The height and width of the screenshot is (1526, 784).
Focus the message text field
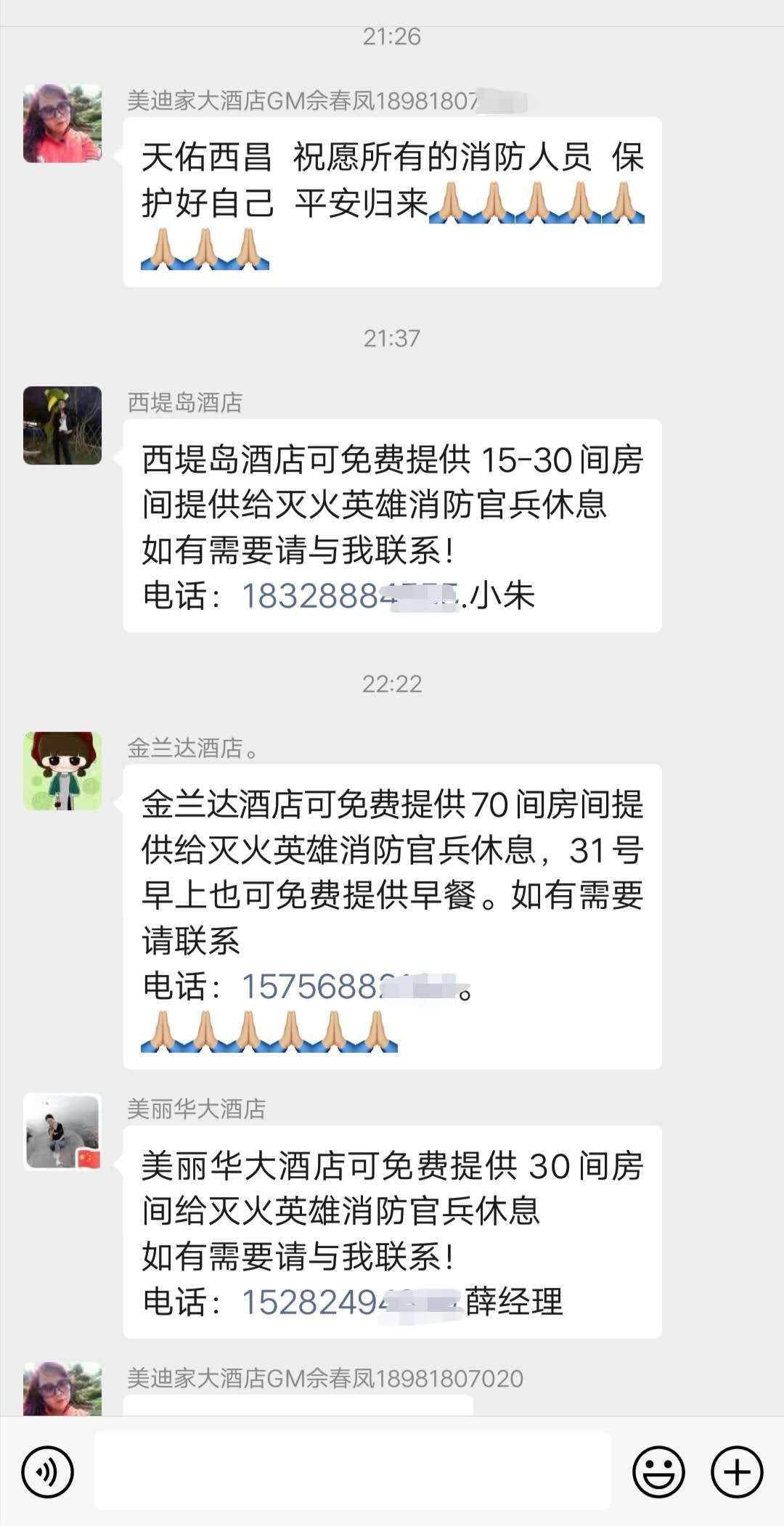[x=353, y=1471]
